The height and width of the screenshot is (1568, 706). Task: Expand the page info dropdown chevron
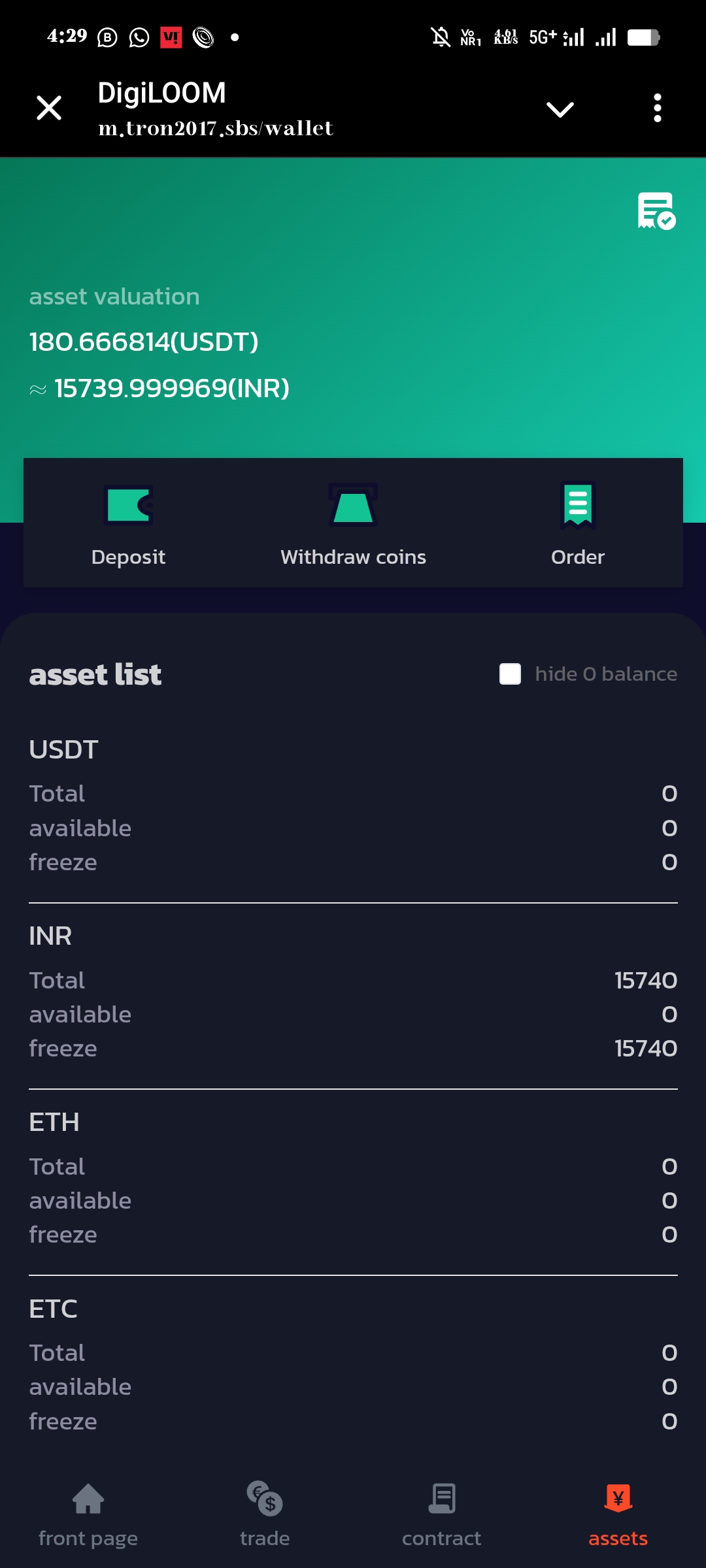(x=560, y=109)
